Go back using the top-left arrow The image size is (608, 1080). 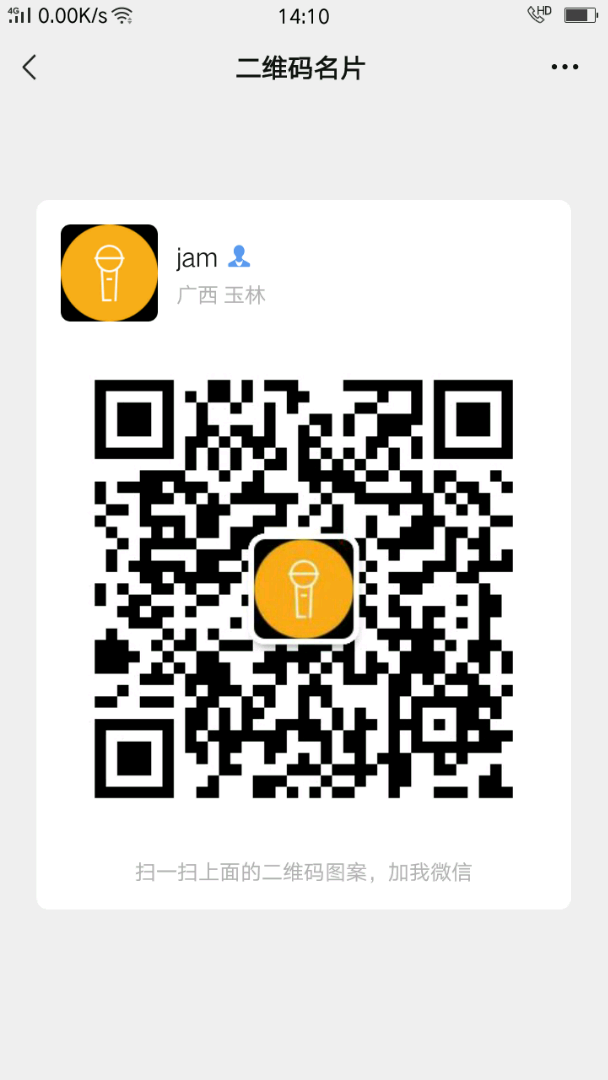29,67
